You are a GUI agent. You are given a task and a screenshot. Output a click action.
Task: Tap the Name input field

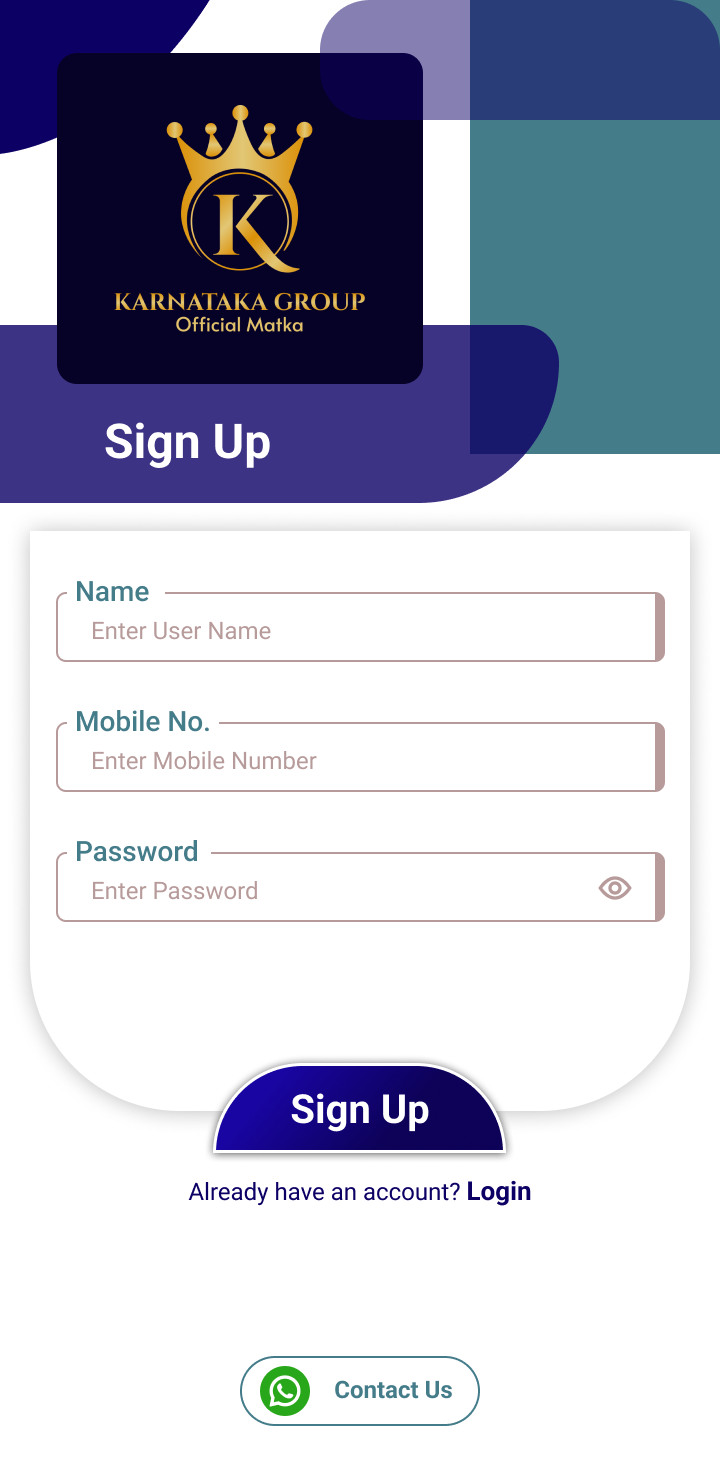tap(360, 628)
